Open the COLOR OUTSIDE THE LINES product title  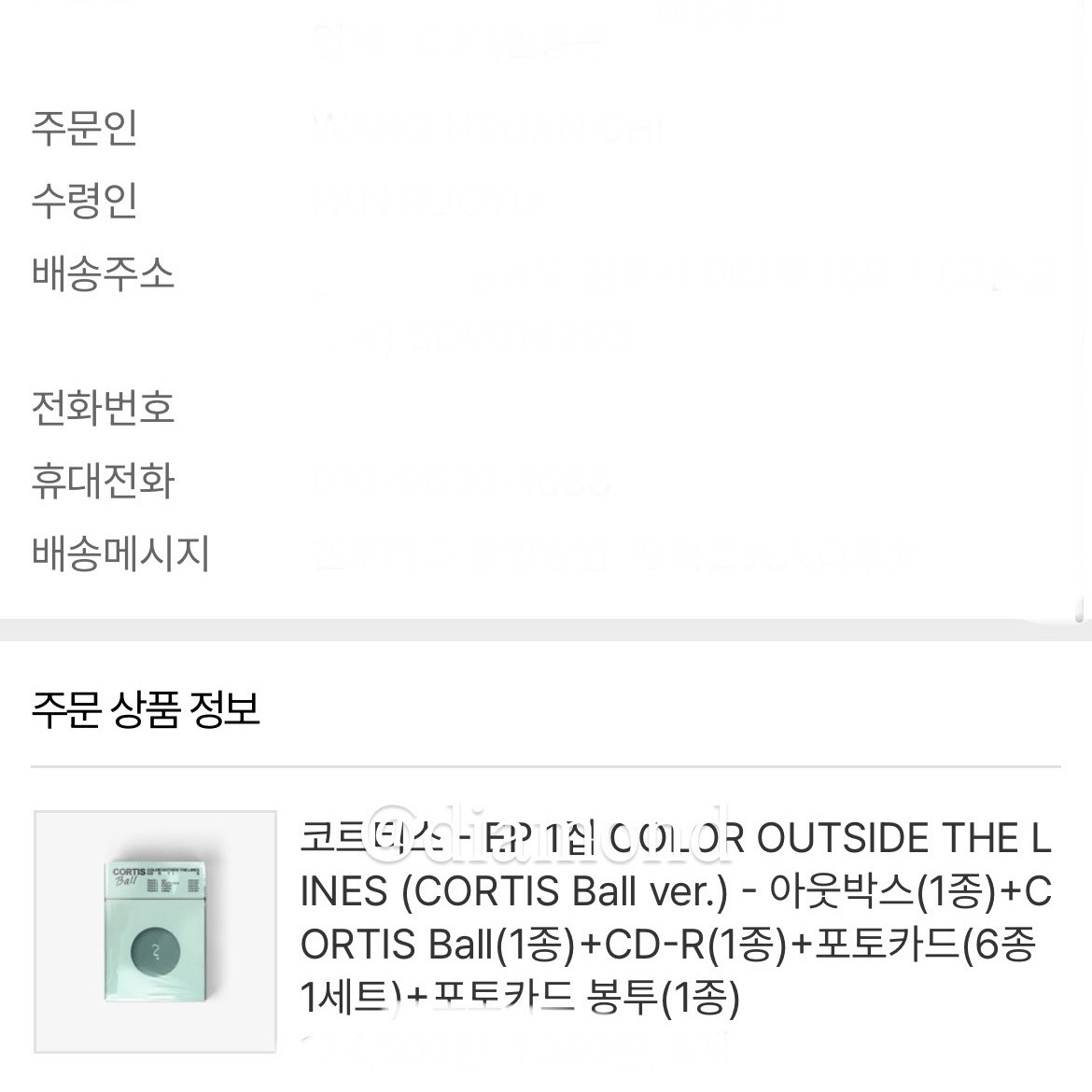(676, 917)
